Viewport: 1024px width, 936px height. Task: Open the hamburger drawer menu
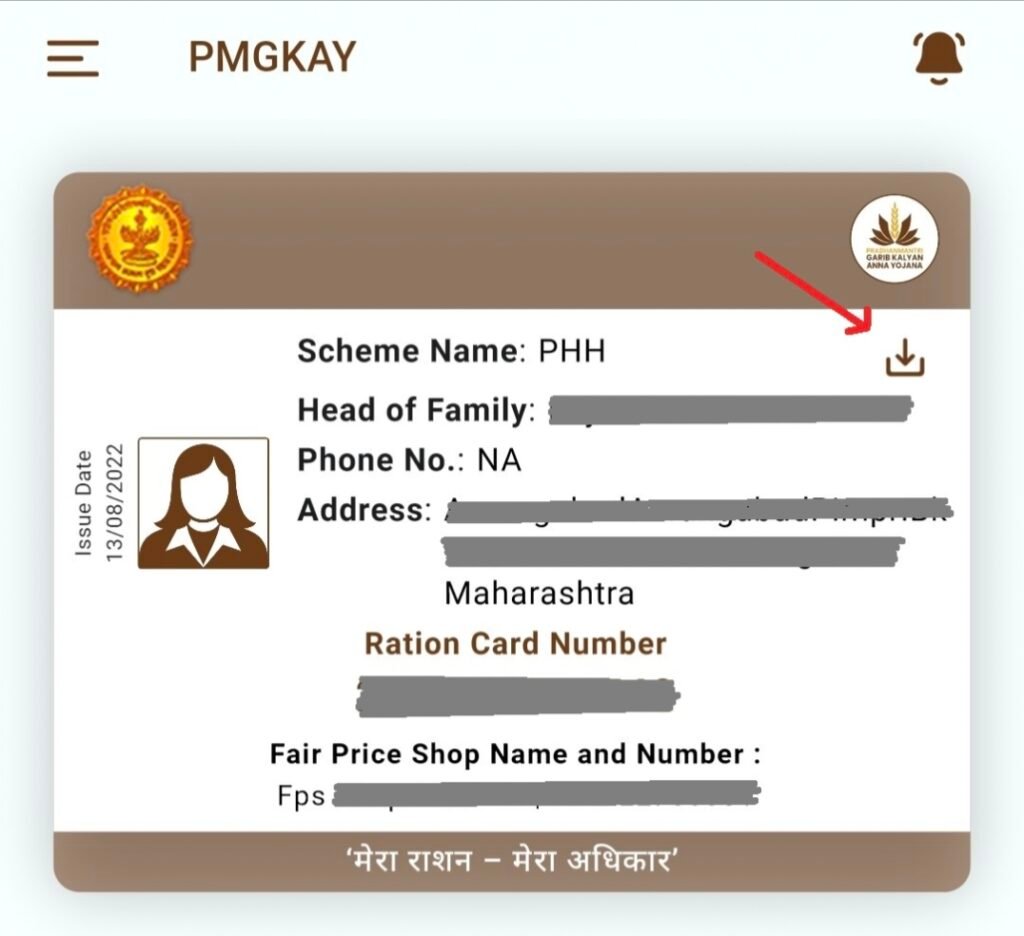click(72, 57)
